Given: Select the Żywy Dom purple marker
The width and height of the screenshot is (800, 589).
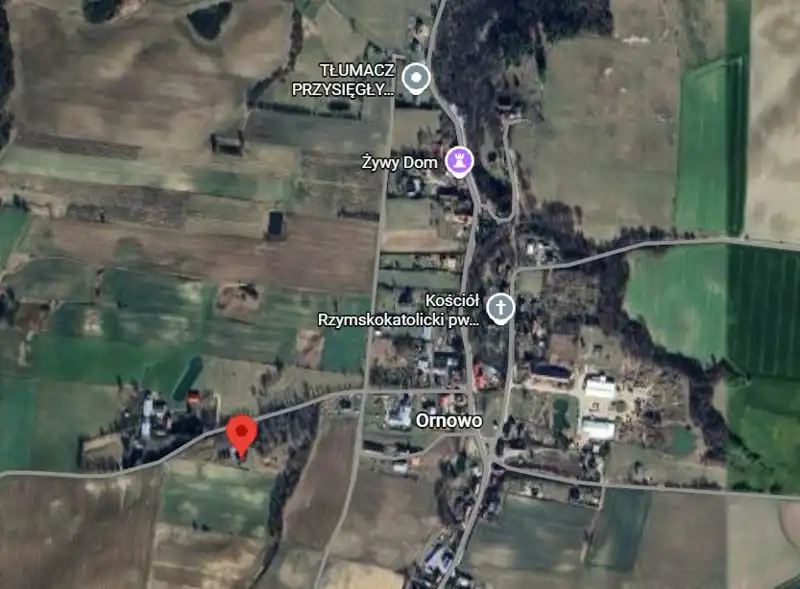Looking at the screenshot, I should [x=459, y=160].
